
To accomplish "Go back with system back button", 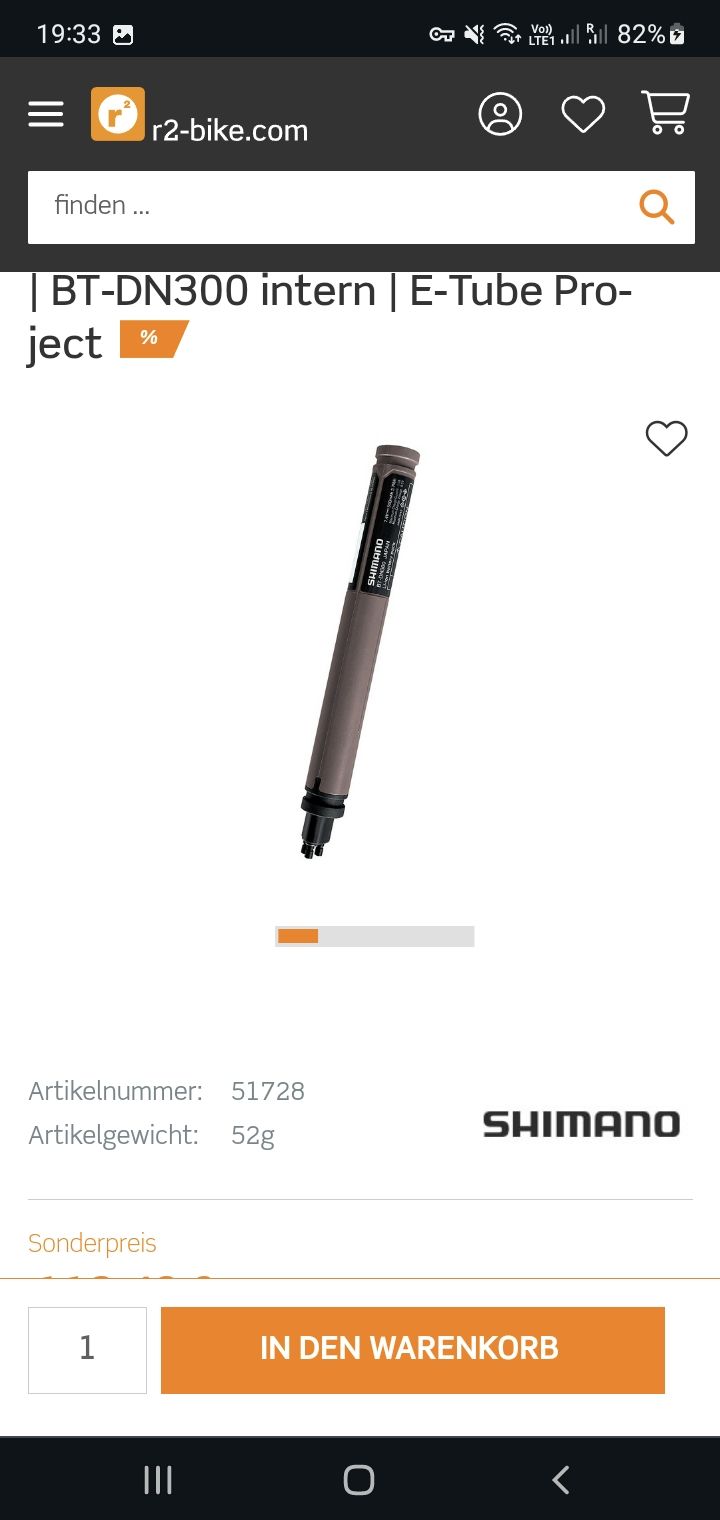I will point(561,1480).
